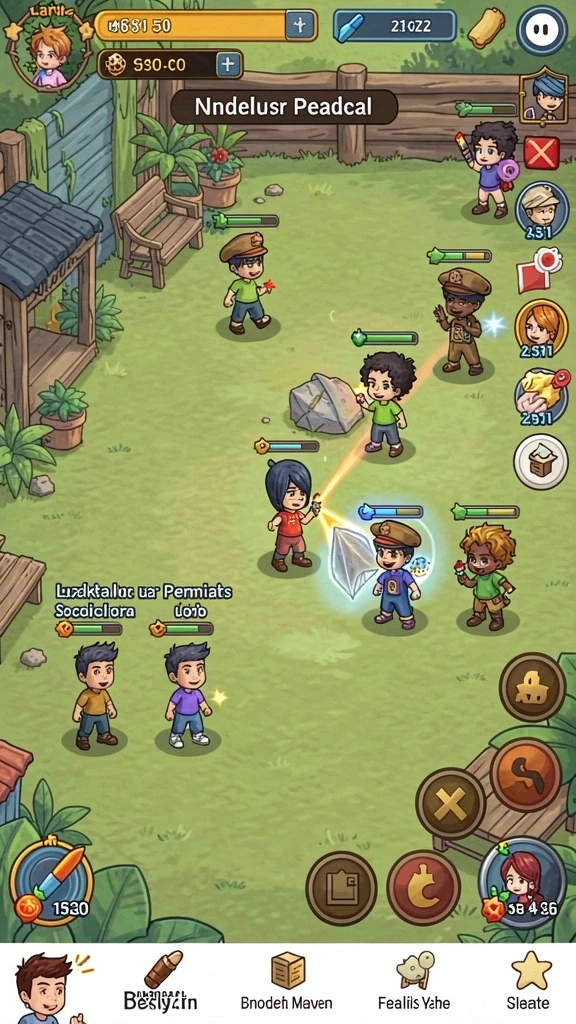Tap the castle icon round button
The width and height of the screenshot is (576, 1024).
pos(532,687)
